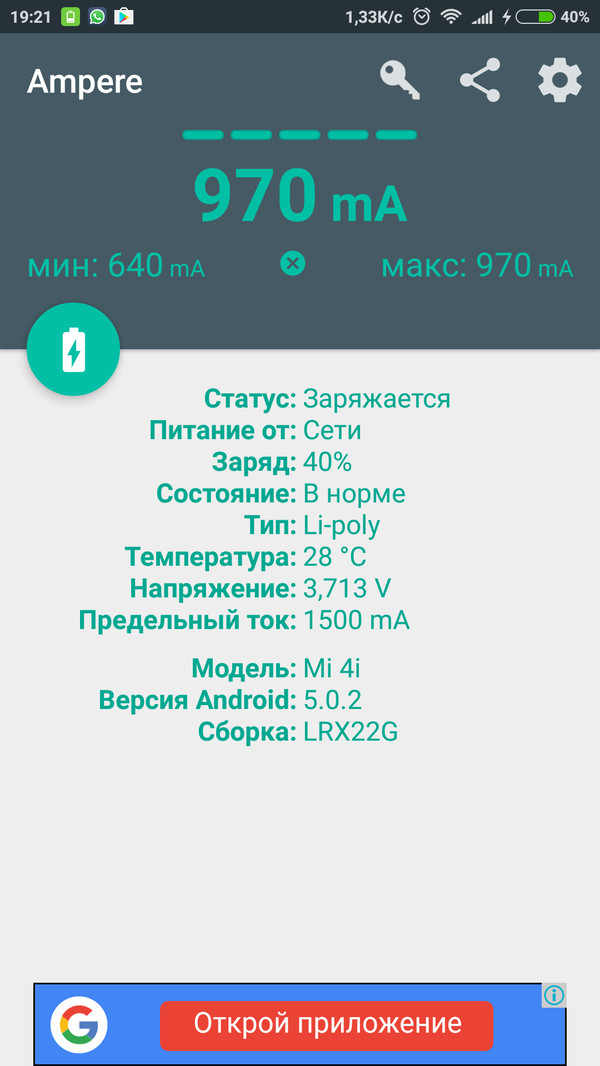Tap the key icon in the app bar
Screen dimensions: 600x1066
[x=399, y=80]
